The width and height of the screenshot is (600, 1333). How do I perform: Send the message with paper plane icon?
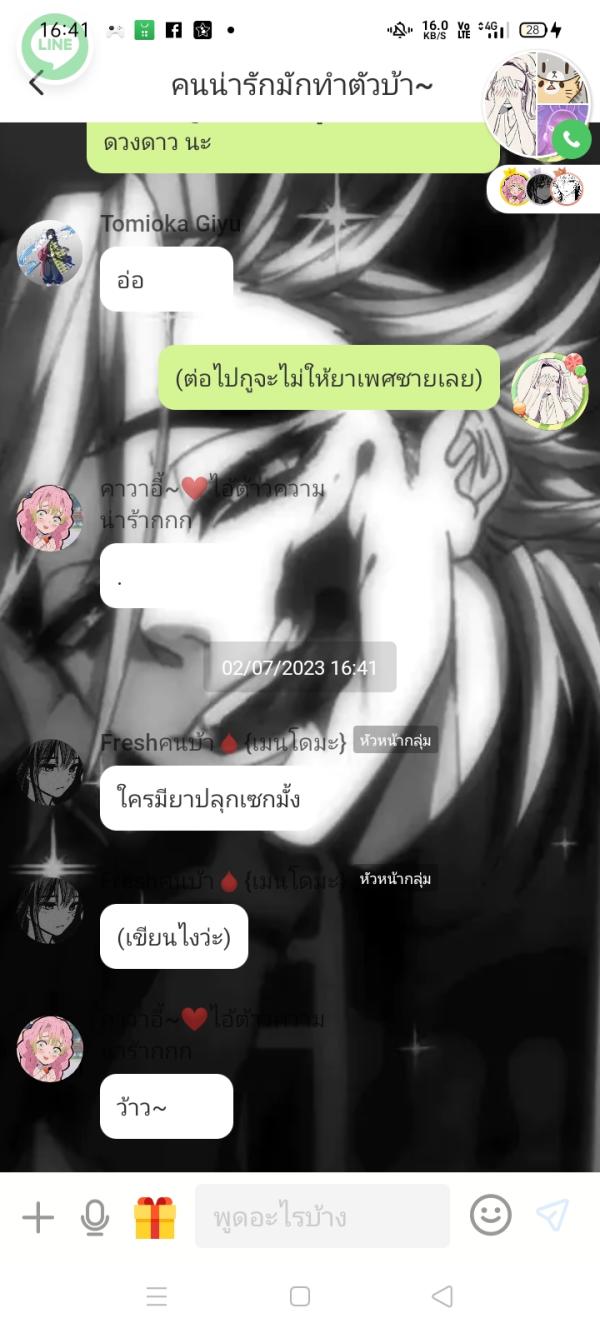click(552, 1216)
